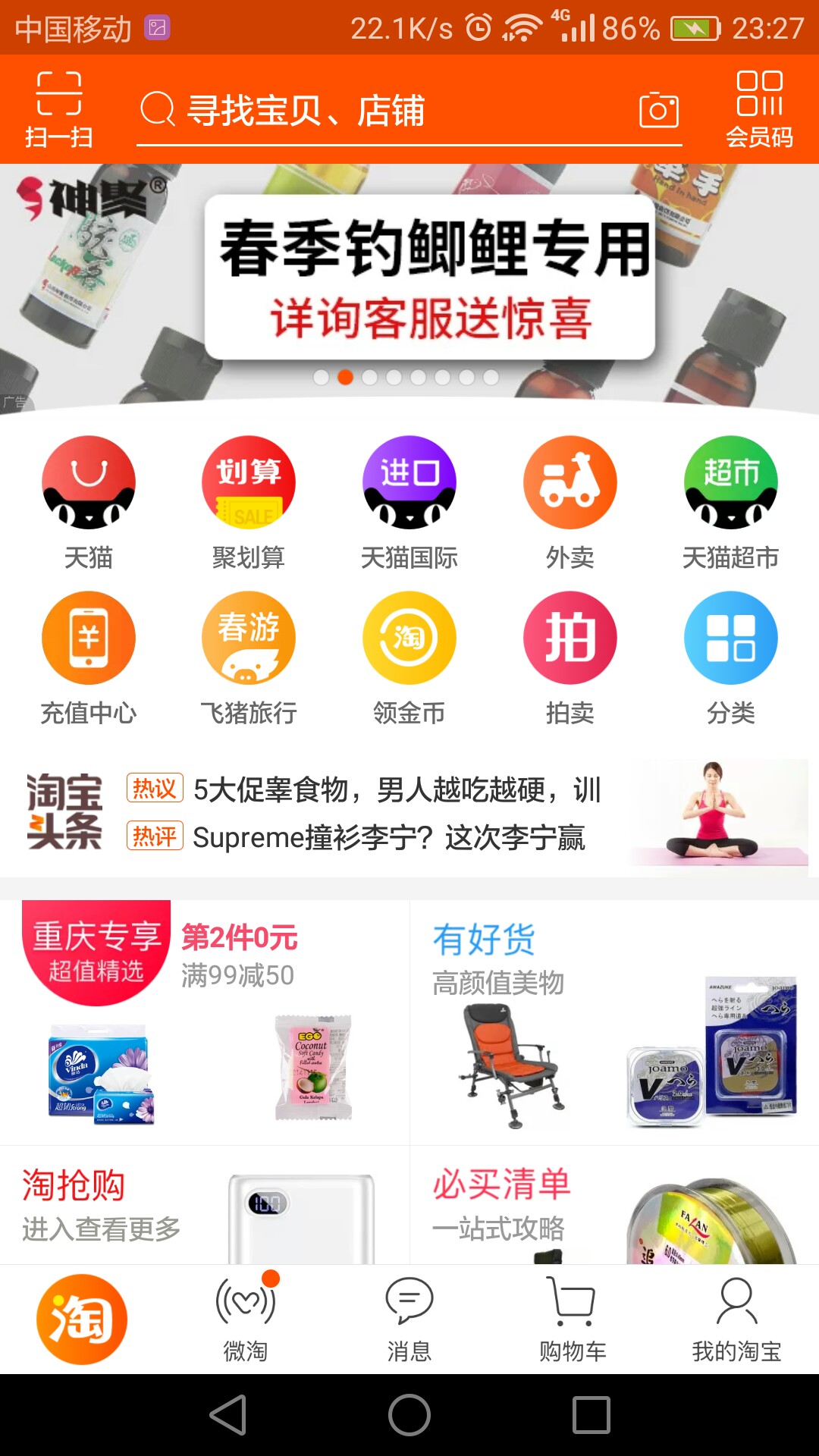Open 拍卖 auctions
Viewport: 819px width, 1456px height.
click(570, 657)
